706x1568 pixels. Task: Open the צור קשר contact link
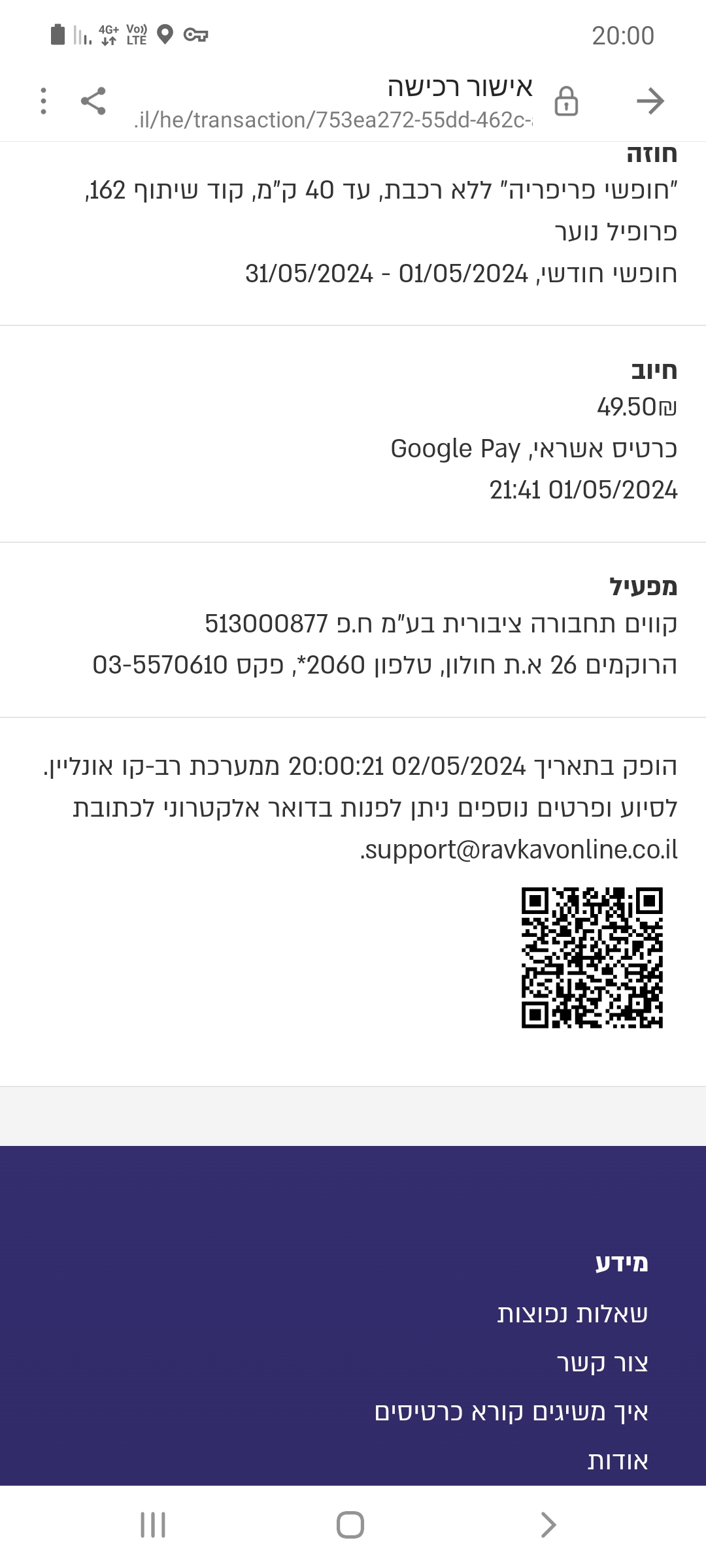point(602,1363)
